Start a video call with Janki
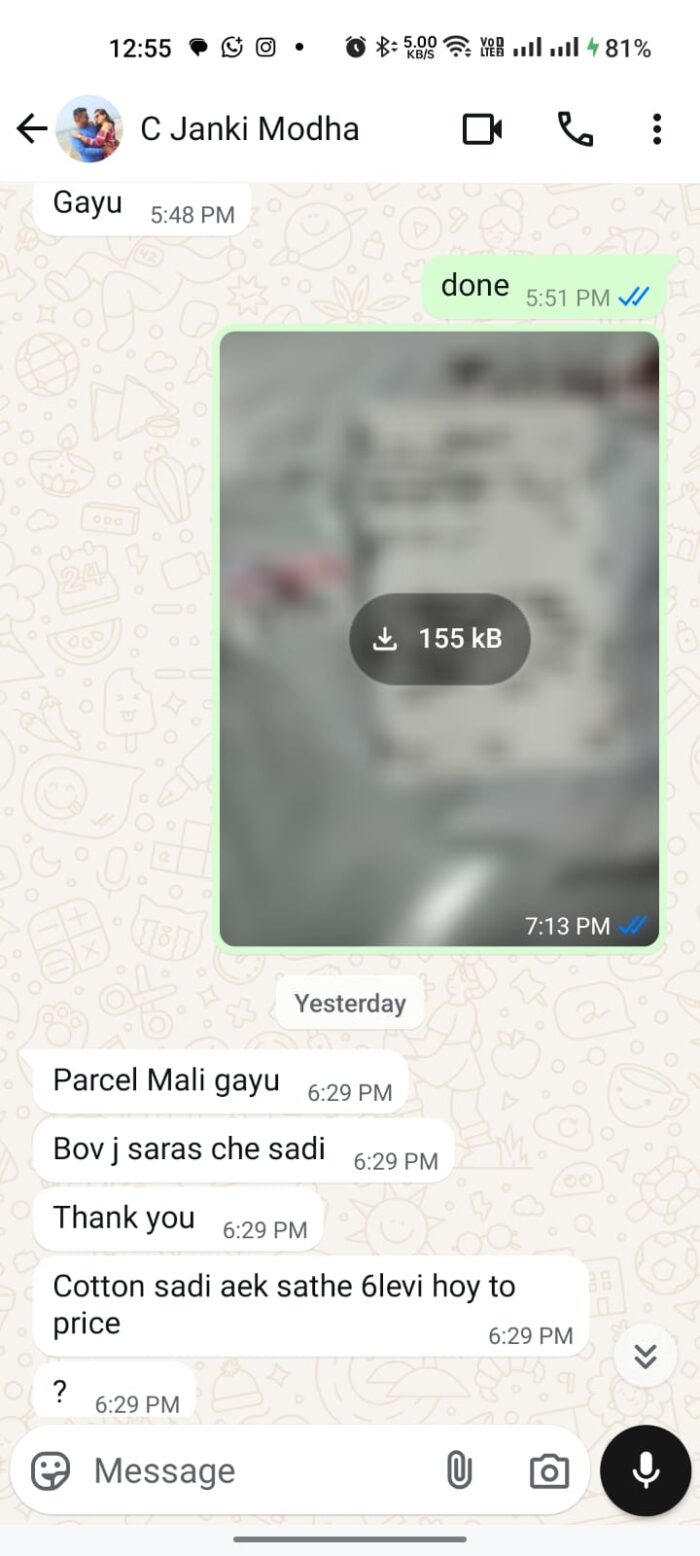 pyautogui.click(x=482, y=129)
